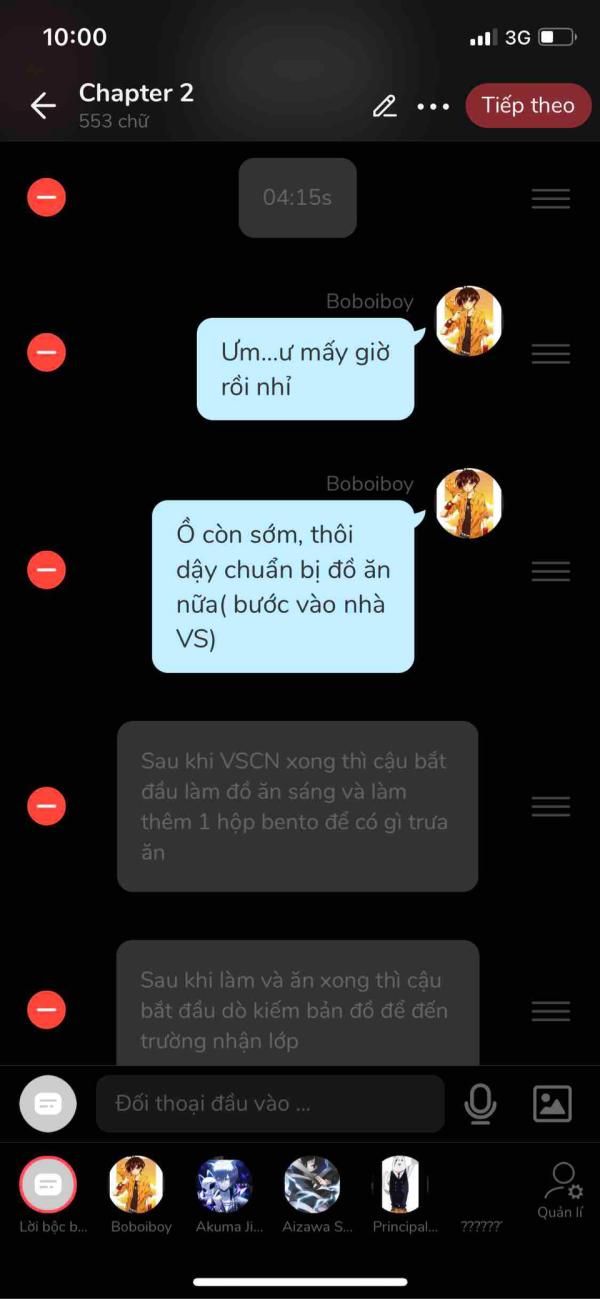The image size is (600, 1299).
Task: Edit the chapter title with the pencil icon
Action: [x=384, y=106]
